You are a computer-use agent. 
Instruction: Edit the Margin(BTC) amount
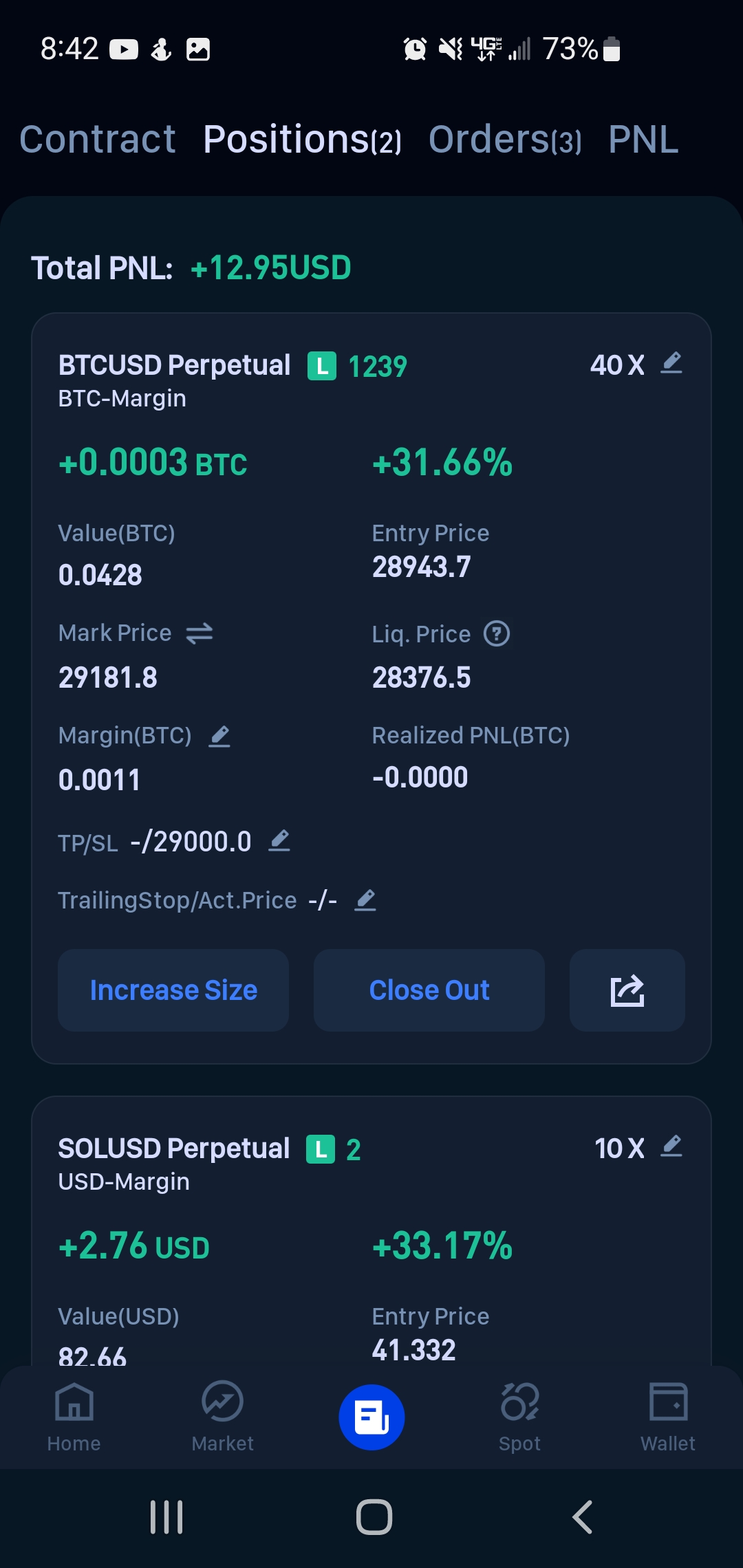coord(219,737)
